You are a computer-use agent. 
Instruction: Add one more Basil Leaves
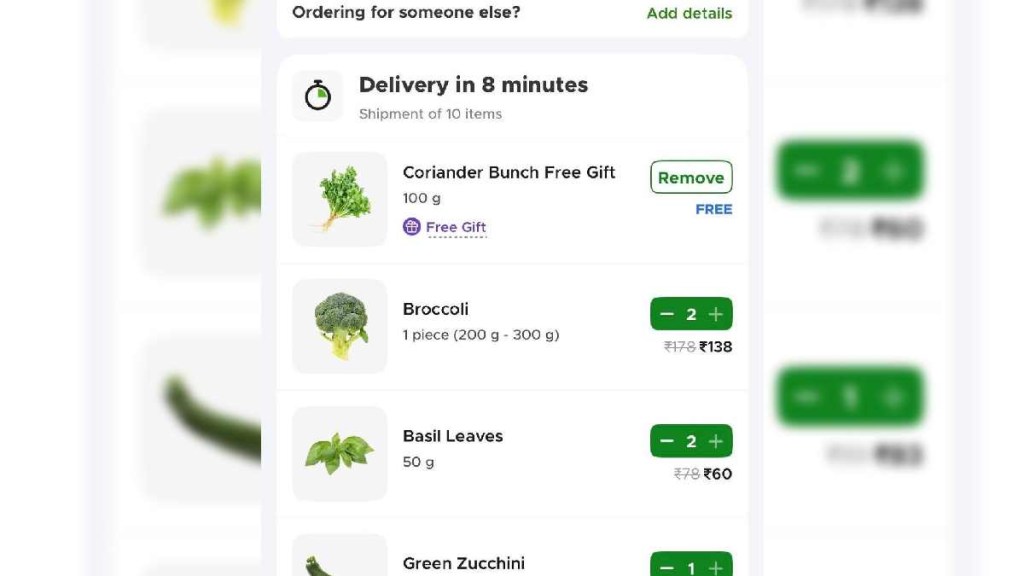coord(716,441)
